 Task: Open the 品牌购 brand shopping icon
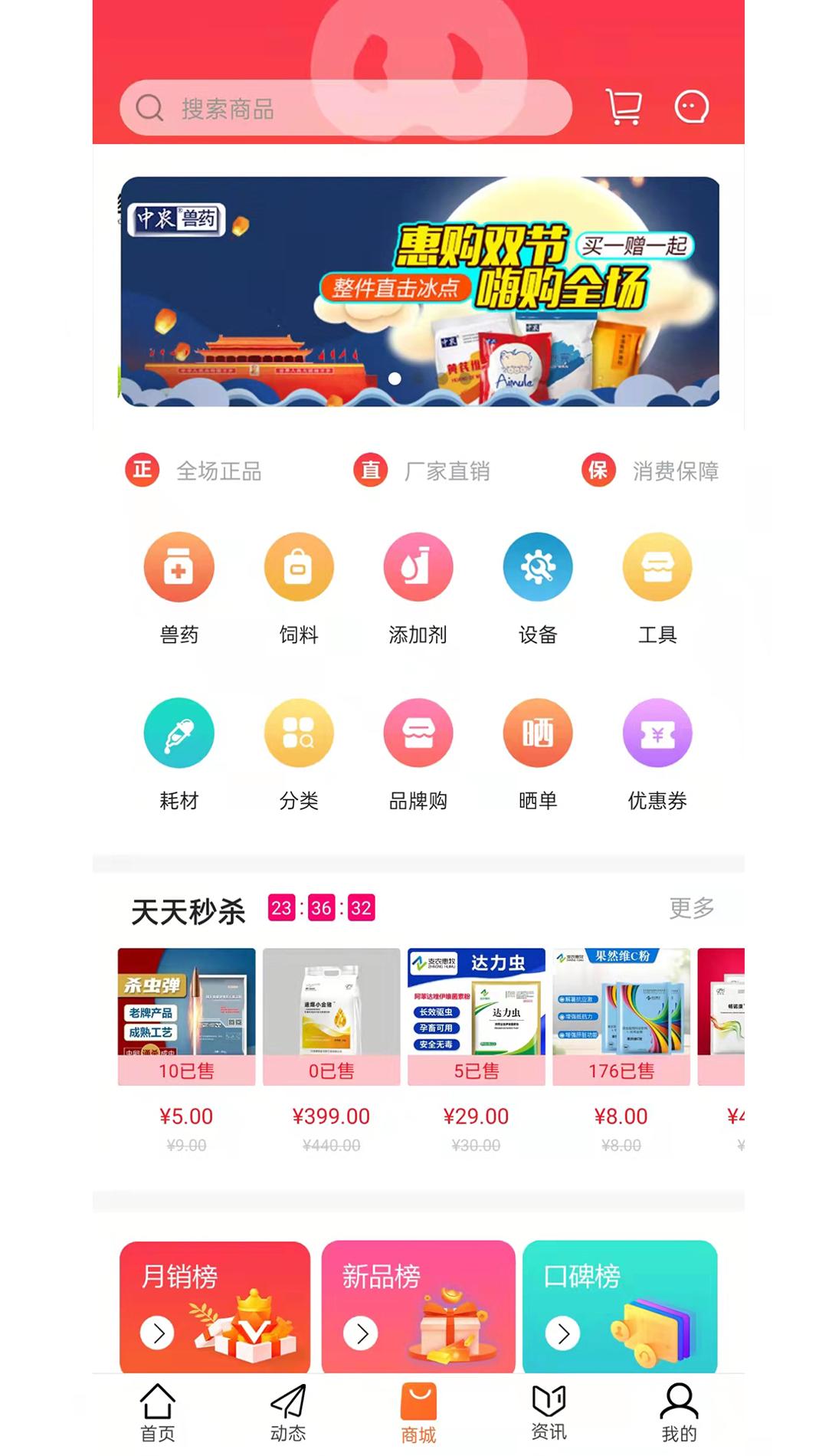[417, 733]
